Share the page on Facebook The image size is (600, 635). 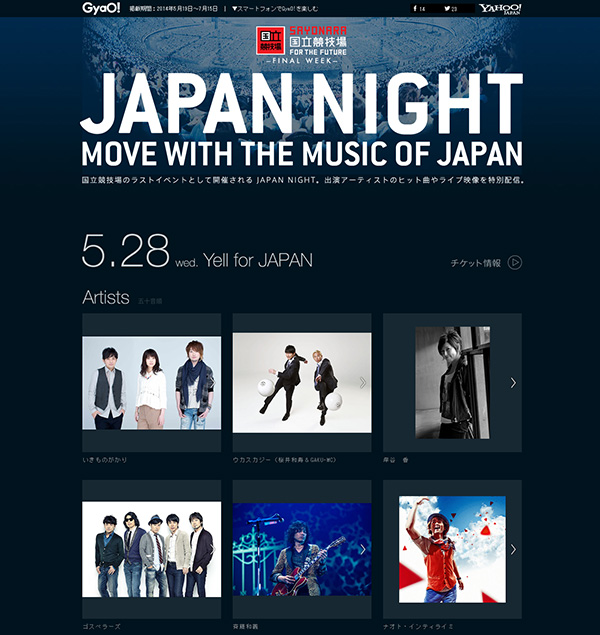[x=420, y=8]
